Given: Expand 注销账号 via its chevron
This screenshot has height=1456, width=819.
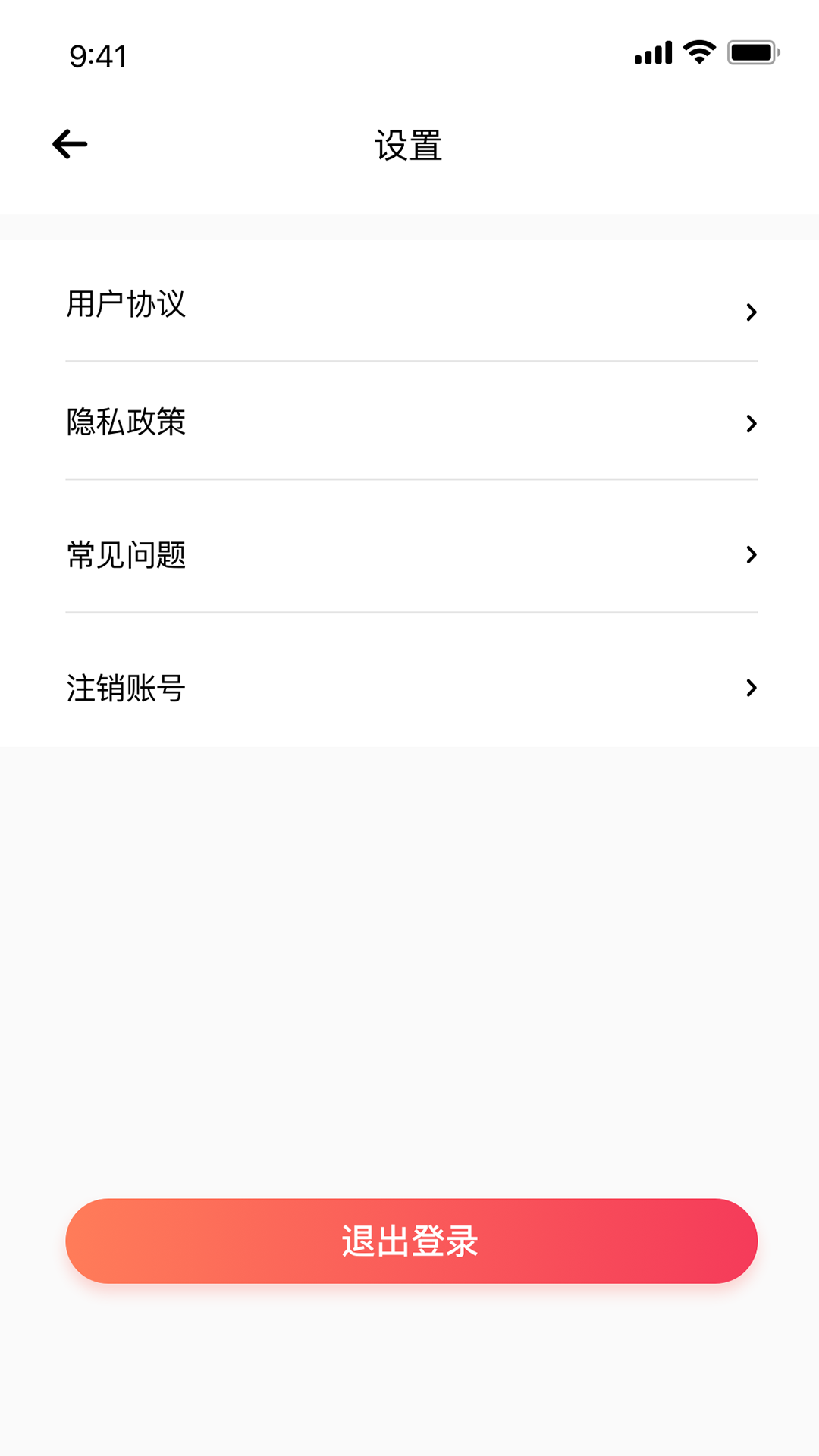Looking at the screenshot, I should (x=752, y=688).
